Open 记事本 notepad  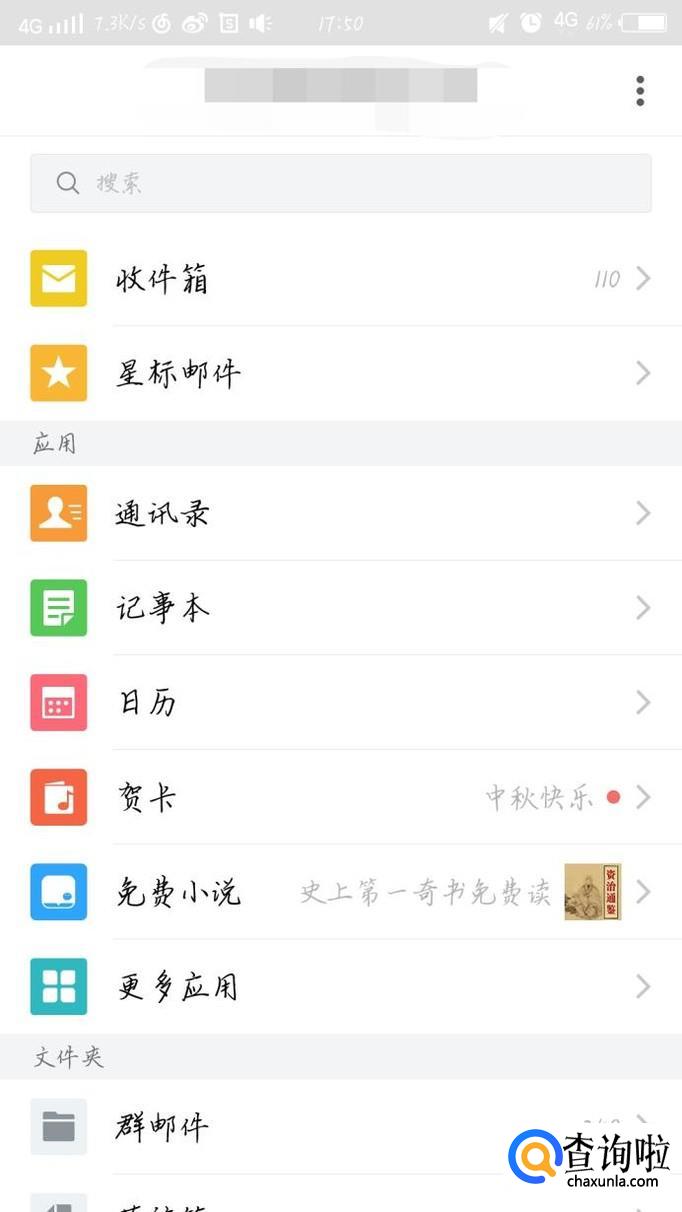click(x=340, y=607)
